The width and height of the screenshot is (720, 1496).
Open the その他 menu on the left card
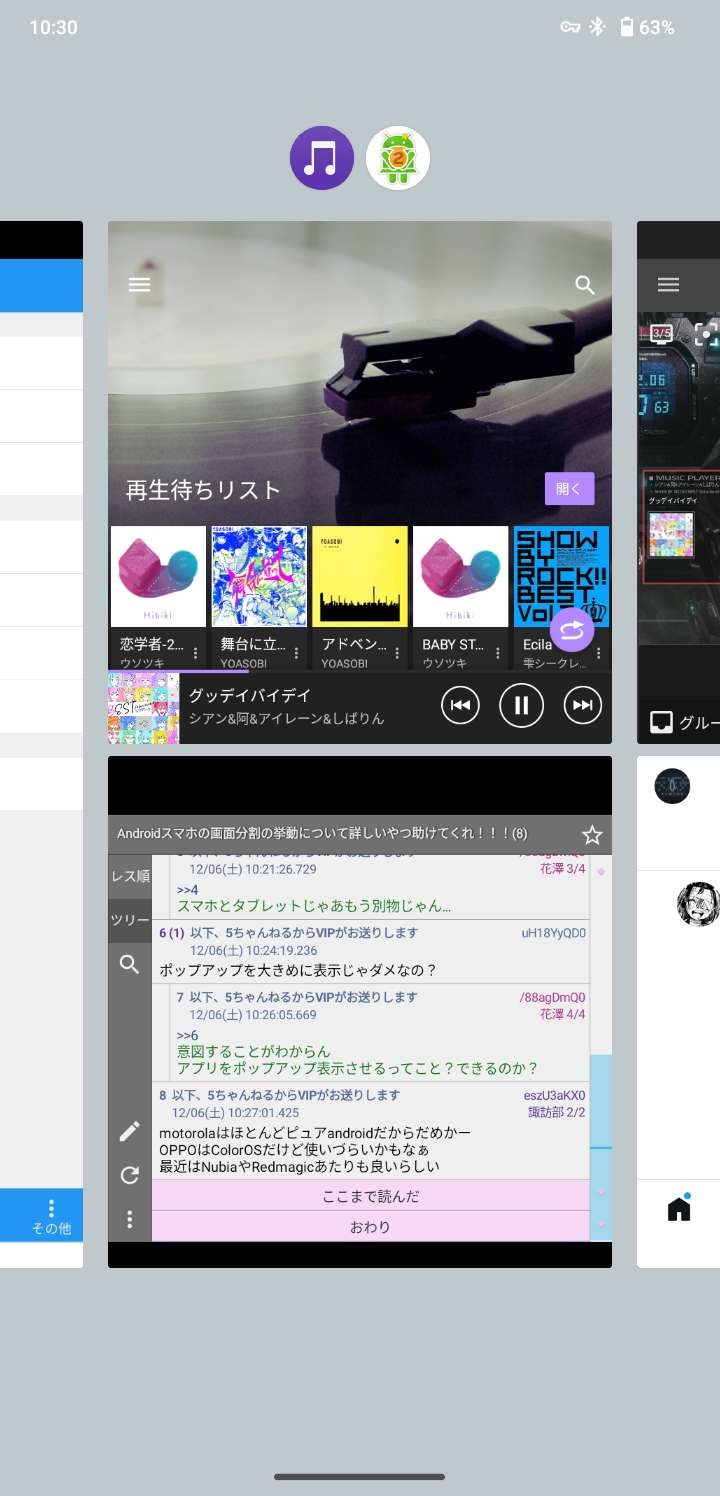51,1215
